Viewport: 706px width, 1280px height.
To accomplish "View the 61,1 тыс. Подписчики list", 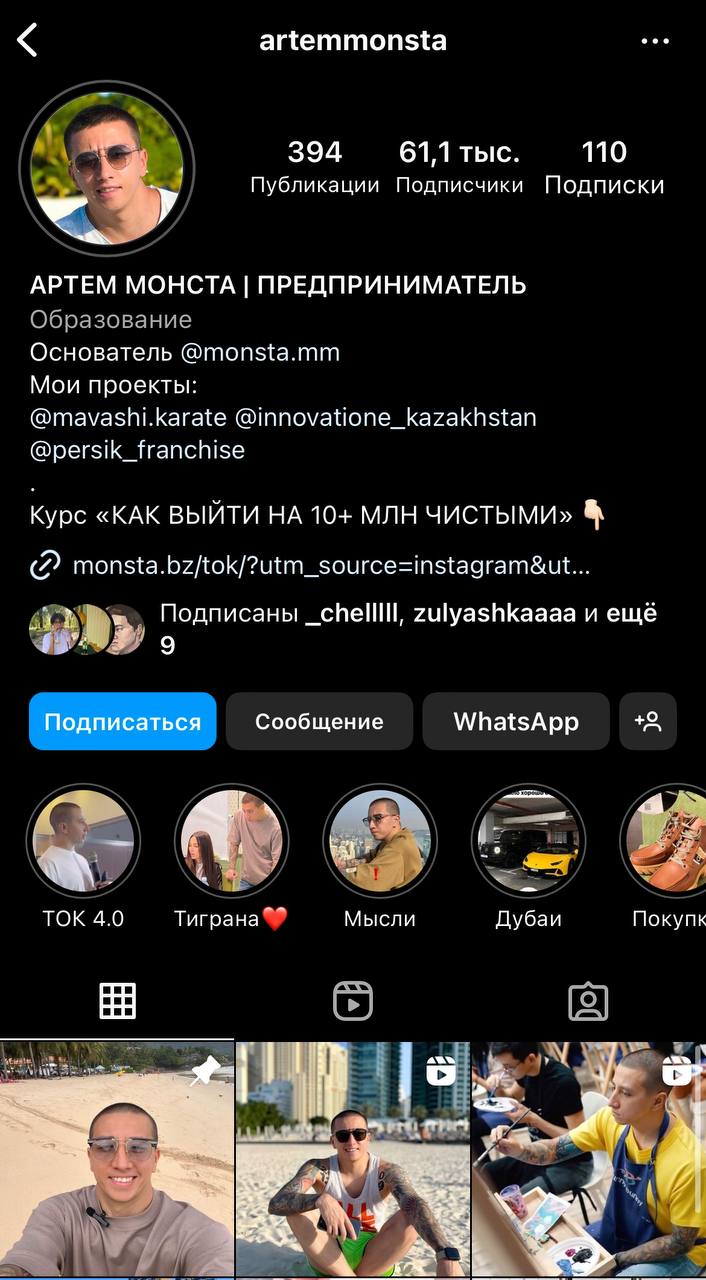I will tap(459, 167).
